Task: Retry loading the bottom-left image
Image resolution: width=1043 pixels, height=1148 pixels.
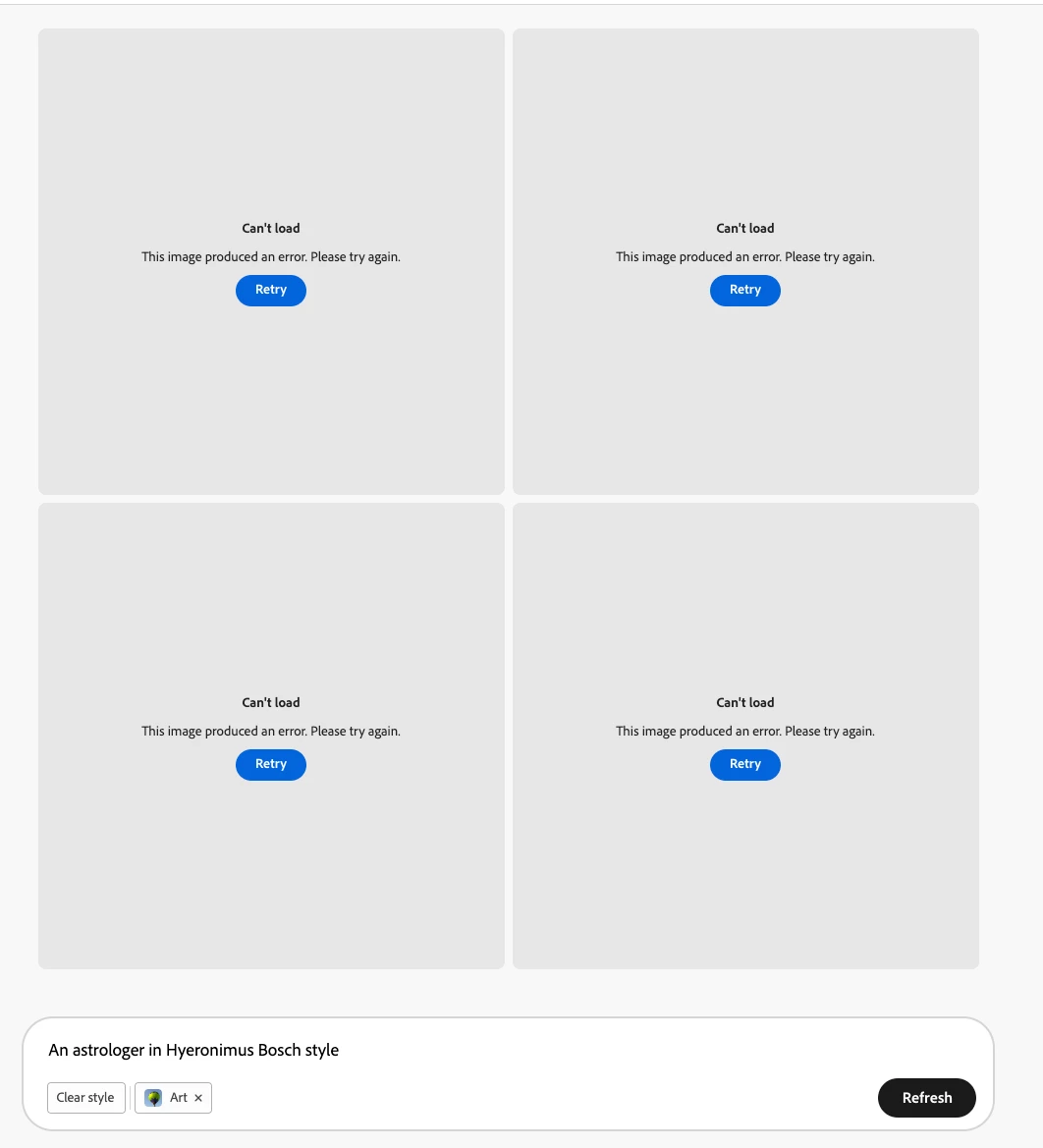Action: click(x=270, y=764)
